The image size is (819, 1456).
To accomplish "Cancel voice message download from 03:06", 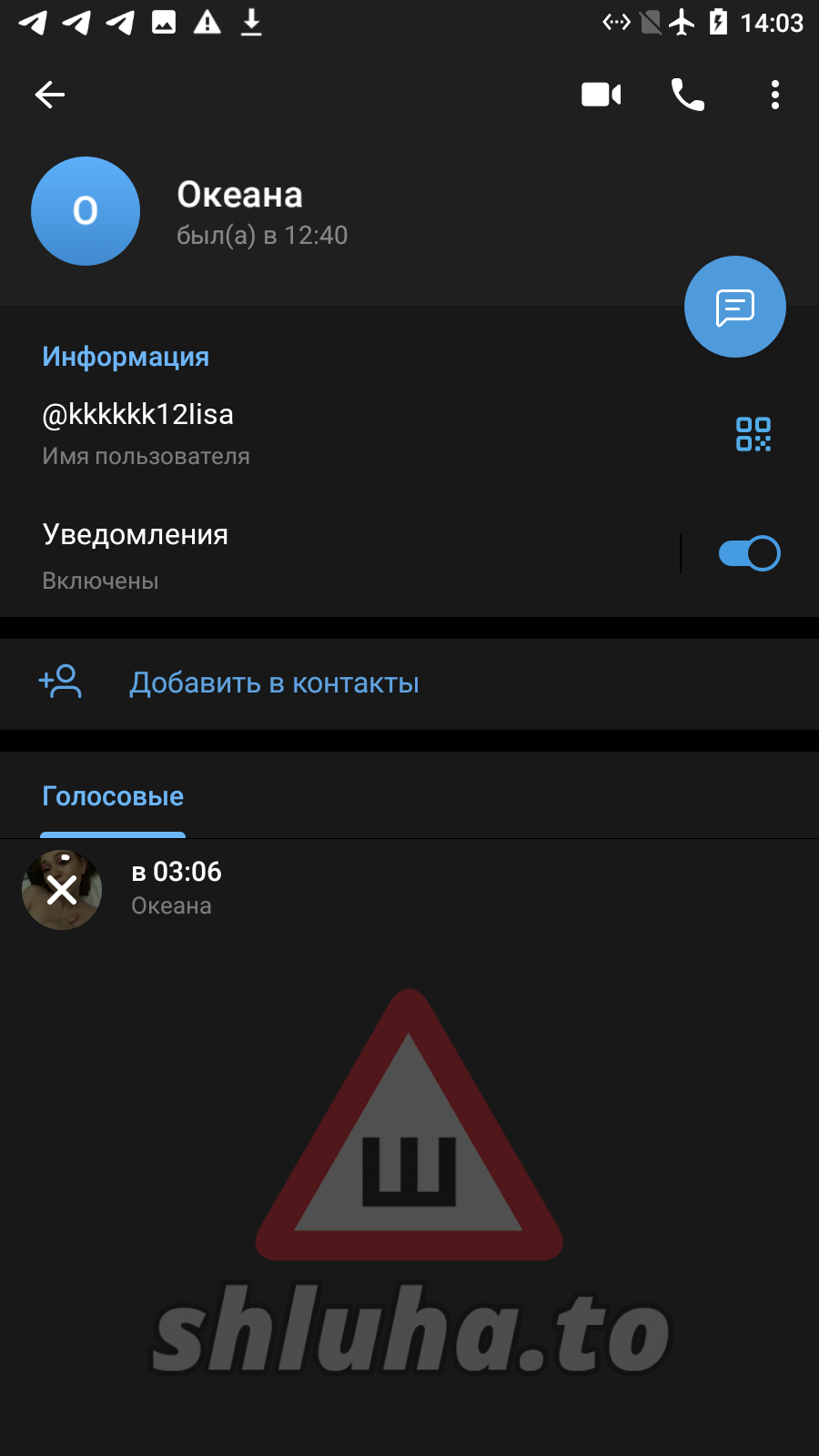I will coord(62,890).
